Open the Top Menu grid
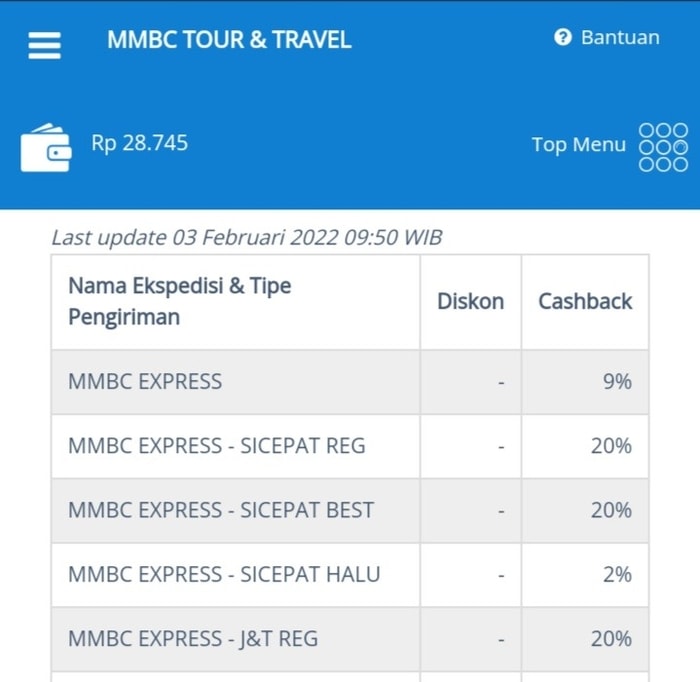Viewport: 700px width, 682px height. tap(663, 146)
